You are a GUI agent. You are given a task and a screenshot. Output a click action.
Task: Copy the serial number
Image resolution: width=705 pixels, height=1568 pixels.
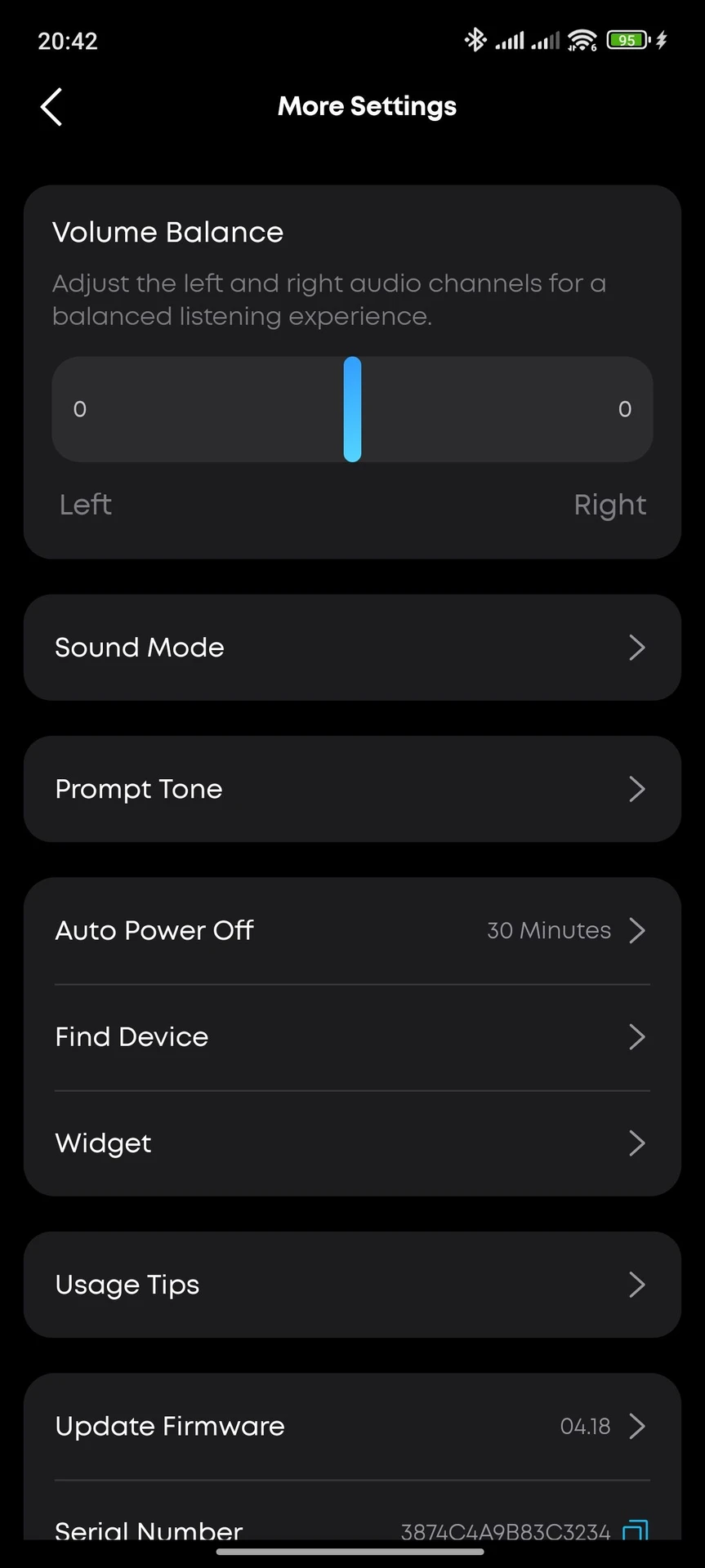tap(635, 1530)
